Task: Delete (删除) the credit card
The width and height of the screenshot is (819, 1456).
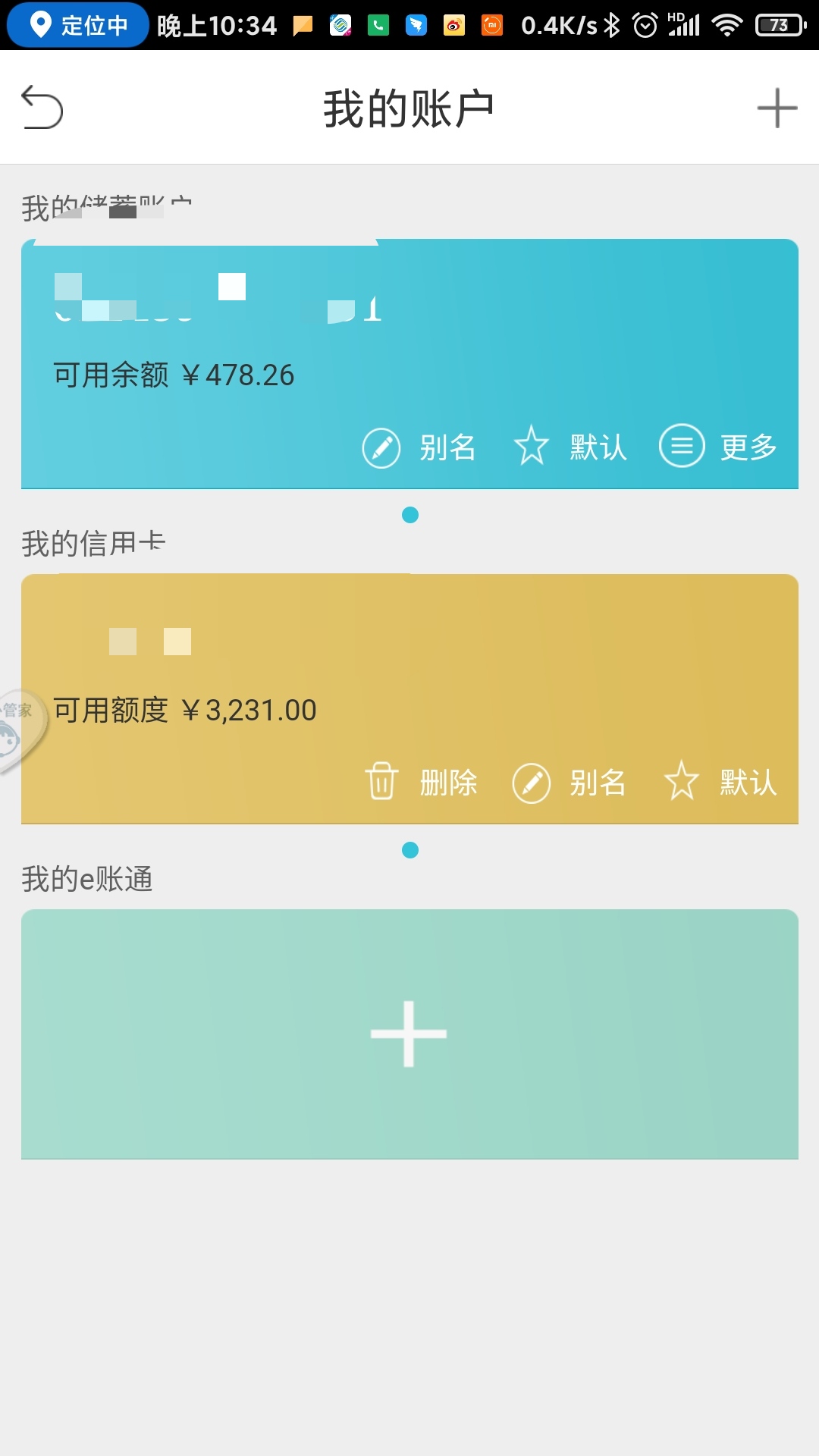Action: click(422, 782)
